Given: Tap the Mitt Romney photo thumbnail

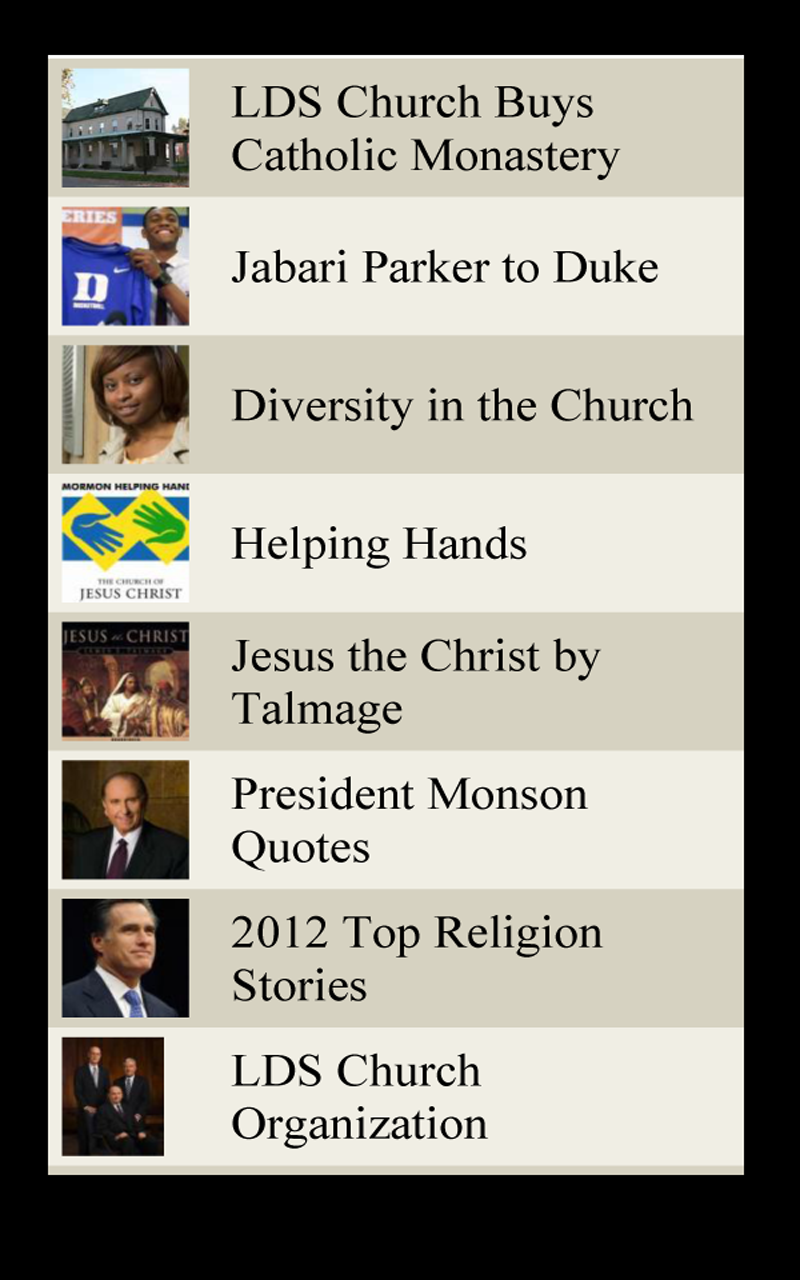Looking at the screenshot, I should (x=124, y=956).
